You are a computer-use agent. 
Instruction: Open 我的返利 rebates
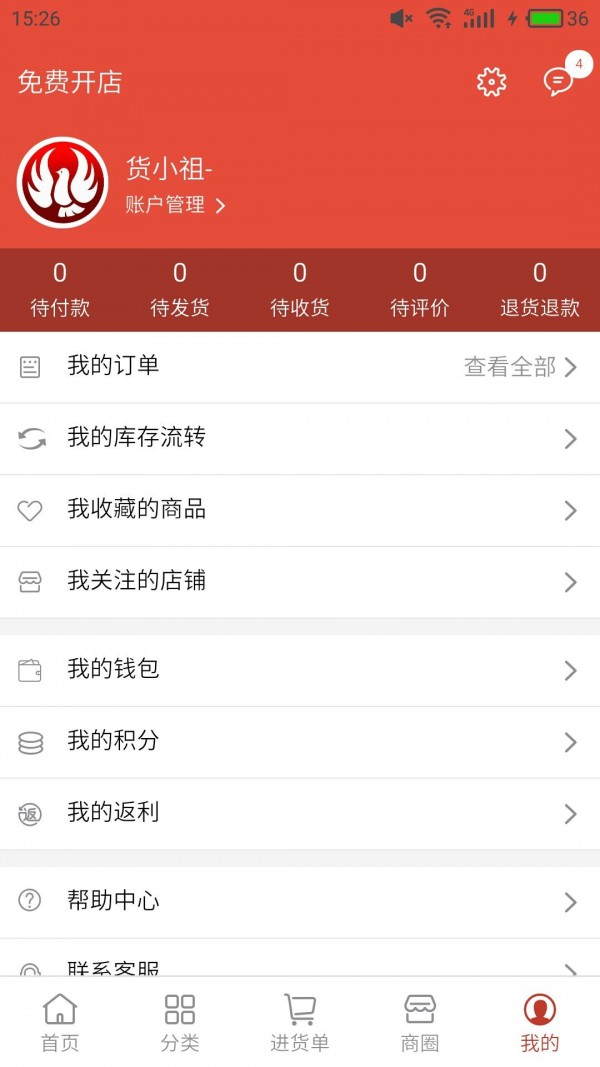click(x=300, y=814)
